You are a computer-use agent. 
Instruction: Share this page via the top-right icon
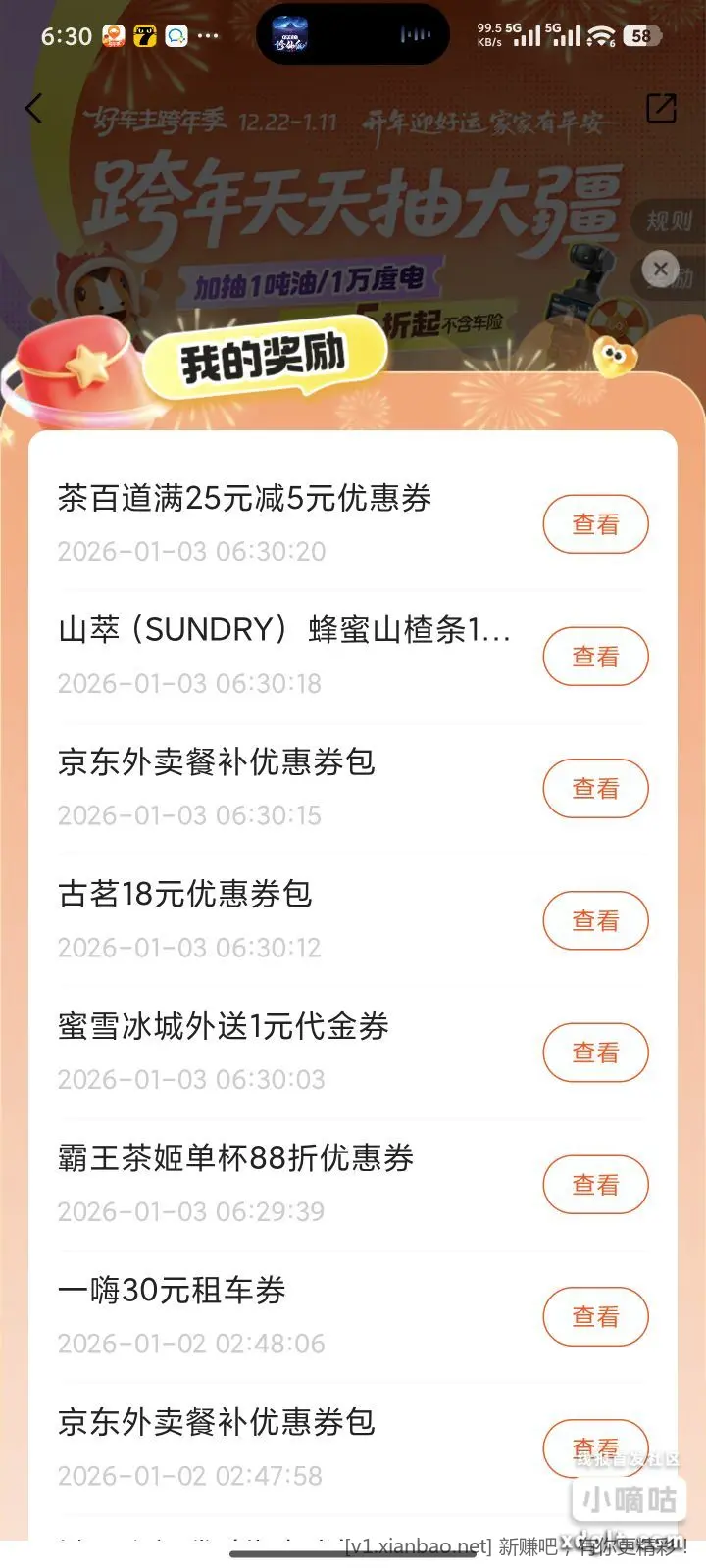[661, 108]
